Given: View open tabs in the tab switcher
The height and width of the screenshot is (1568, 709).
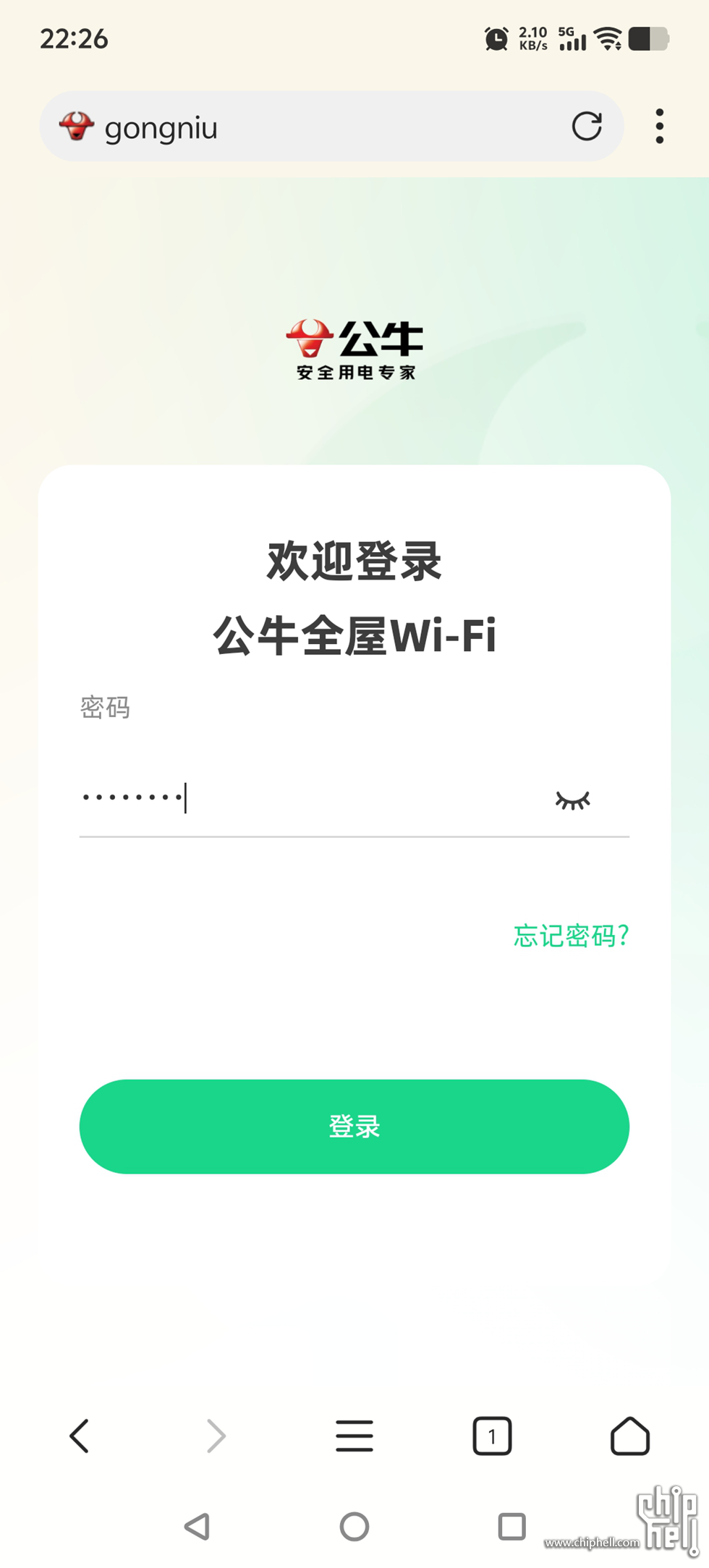Looking at the screenshot, I should point(492,1436).
